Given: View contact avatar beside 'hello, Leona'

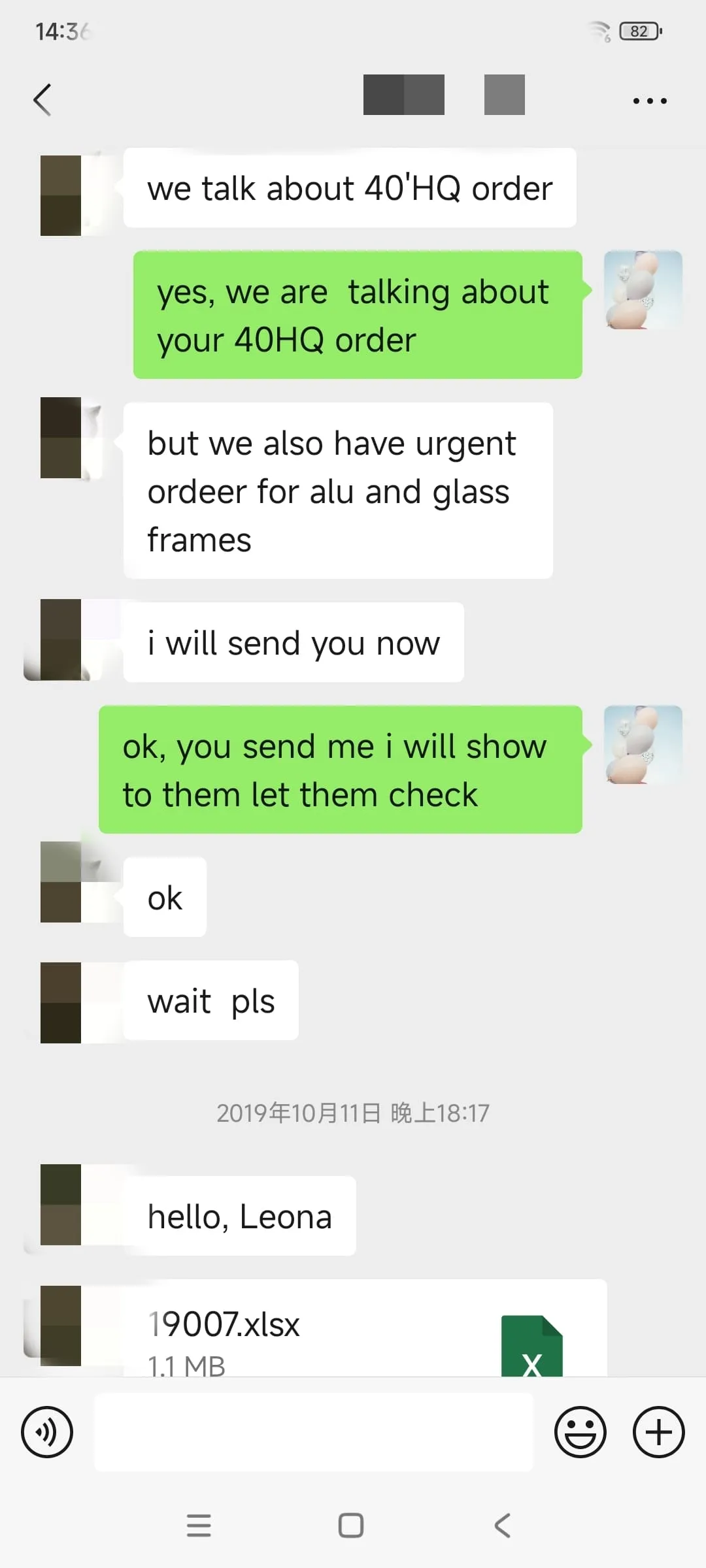Looking at the screenshot, I should (61, 1205).
